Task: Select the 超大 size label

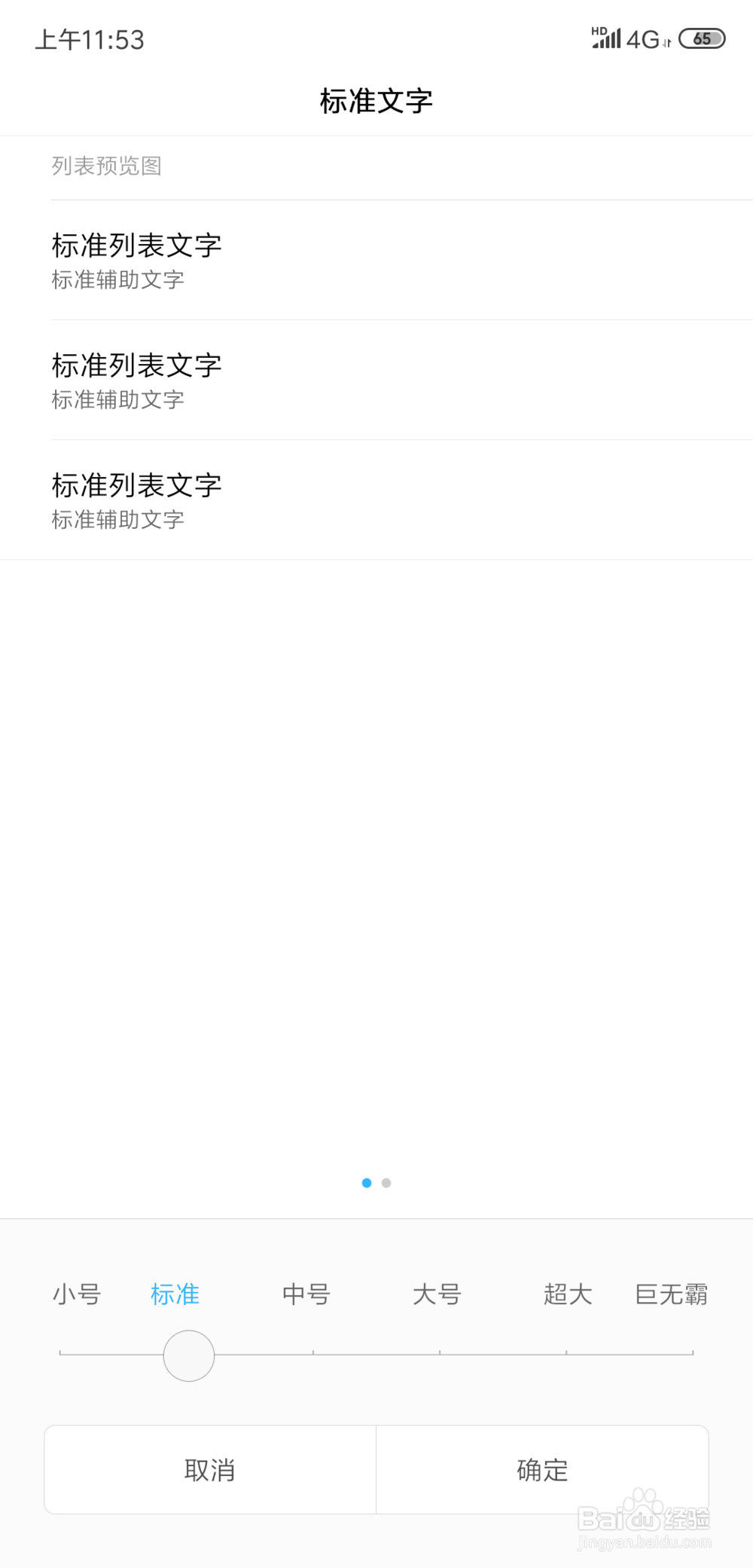Action: click(567, 1294)
